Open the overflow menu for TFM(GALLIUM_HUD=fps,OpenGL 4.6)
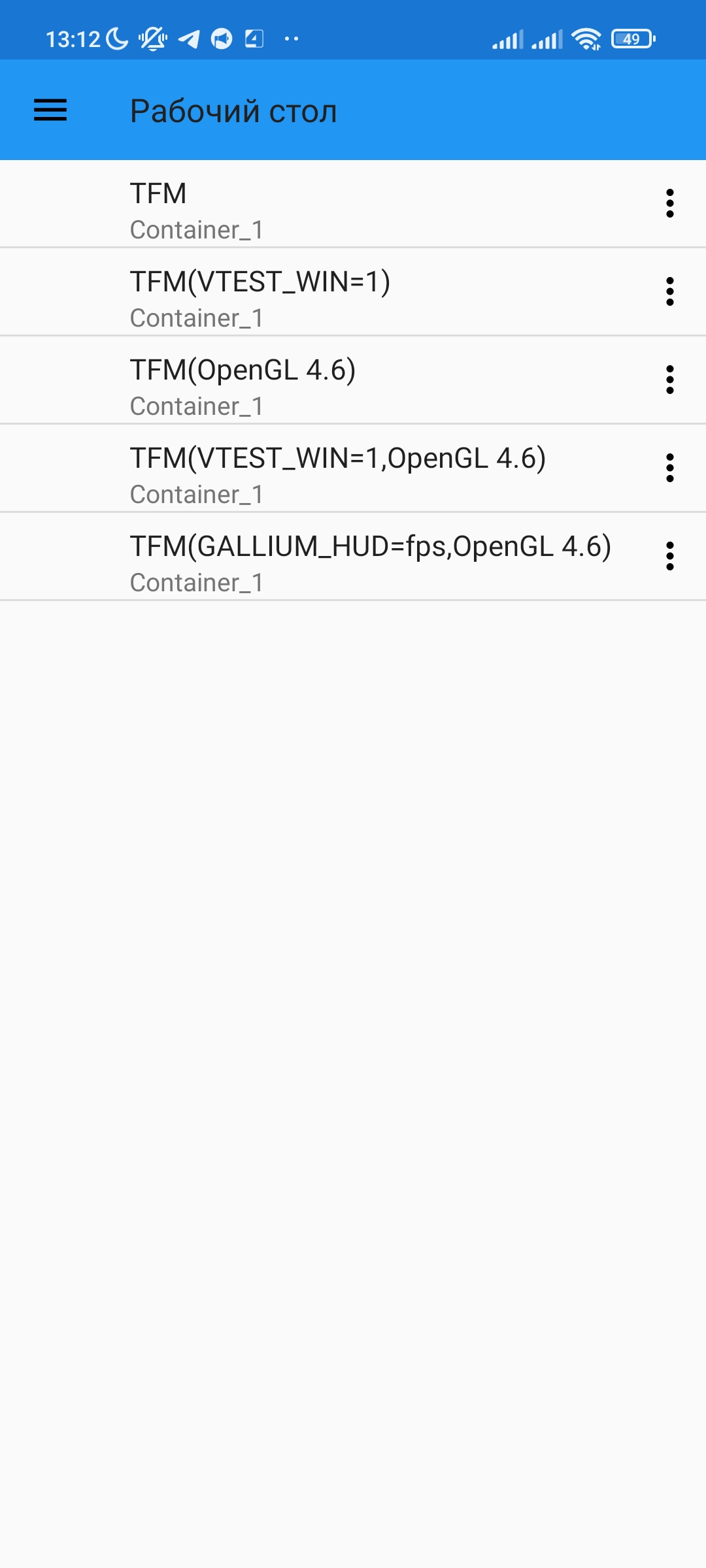 [669, 556]
